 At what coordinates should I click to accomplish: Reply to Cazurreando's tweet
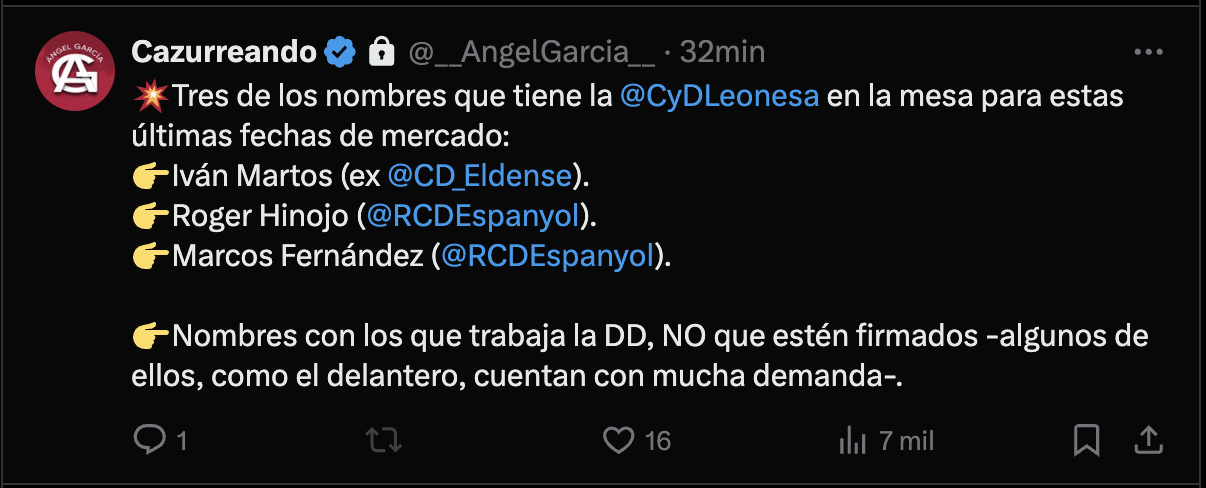pos(149,439)
